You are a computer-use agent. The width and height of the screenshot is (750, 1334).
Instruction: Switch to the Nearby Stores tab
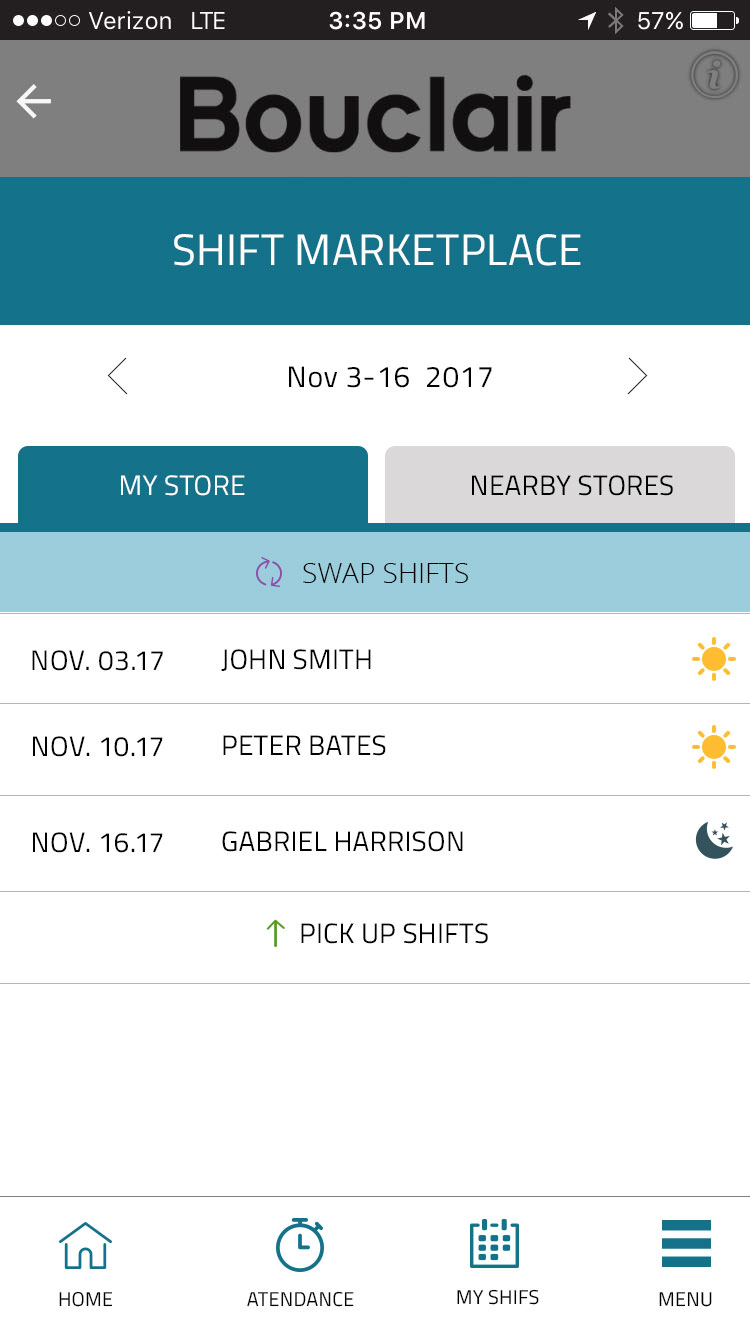point(560,485)
